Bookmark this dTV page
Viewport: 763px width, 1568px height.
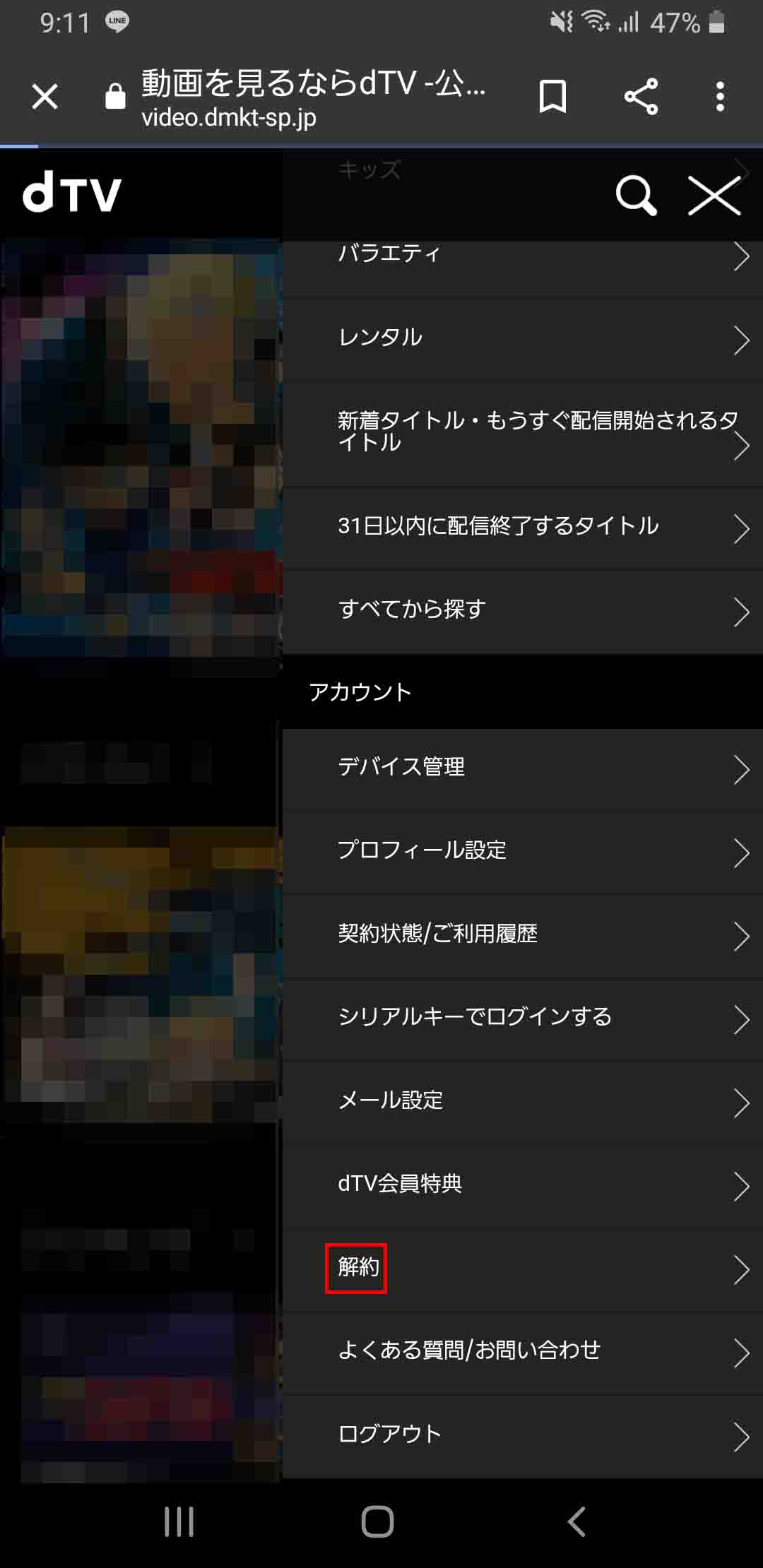click(552, 97)
